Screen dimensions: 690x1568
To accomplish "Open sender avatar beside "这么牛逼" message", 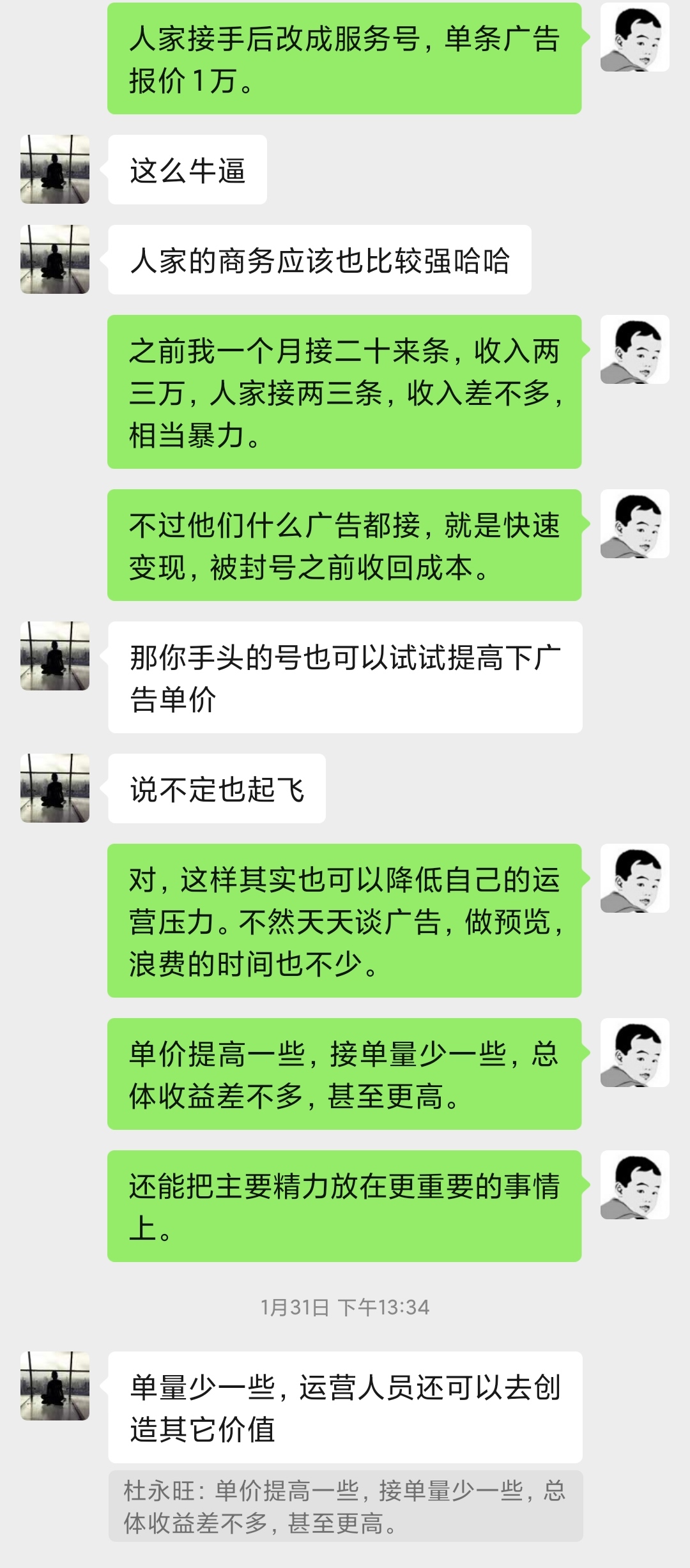I will pyautogui.click(x=55, y=169).
